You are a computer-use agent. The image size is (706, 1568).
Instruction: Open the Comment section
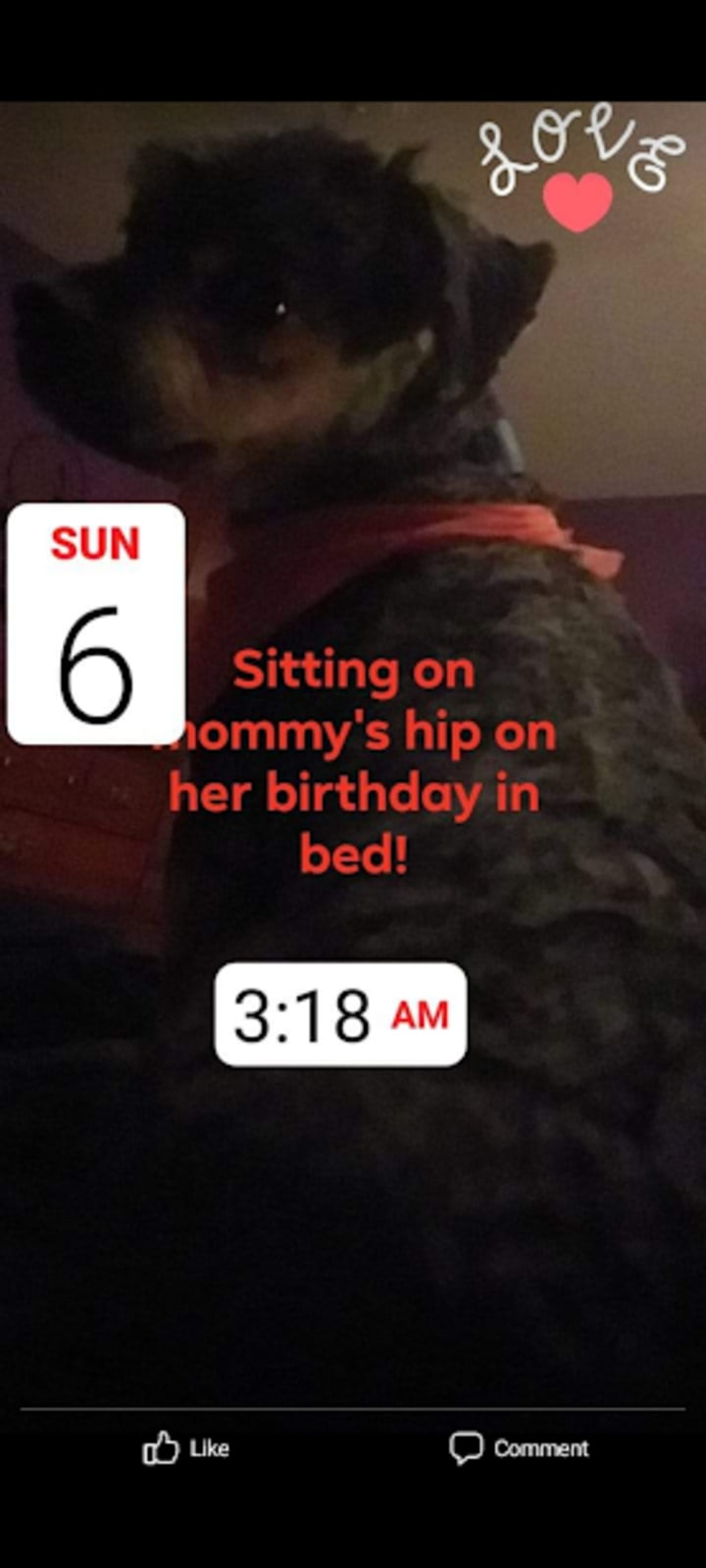coord(519,1448)
